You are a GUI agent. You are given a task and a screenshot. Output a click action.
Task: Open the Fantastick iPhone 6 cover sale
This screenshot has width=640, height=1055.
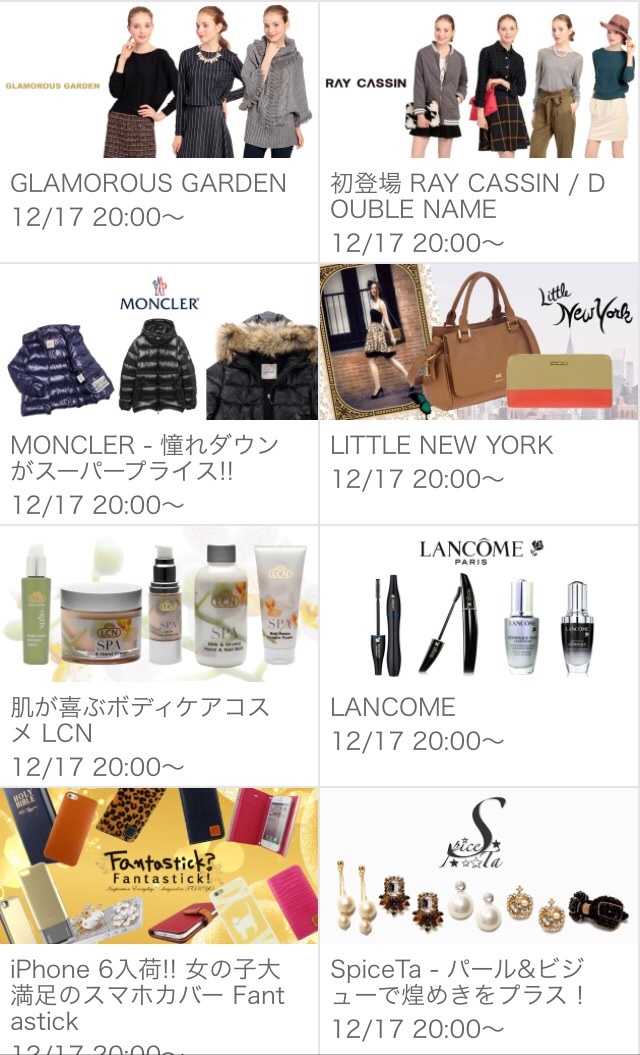[159, 916]
